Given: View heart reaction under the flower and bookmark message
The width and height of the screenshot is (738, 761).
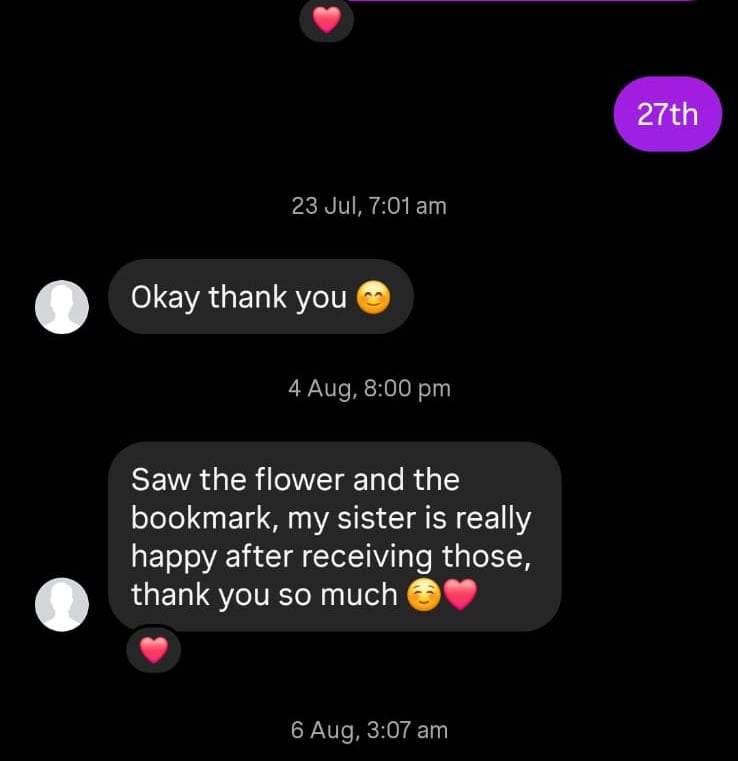Looking at the screenshot, I should point(153,651).
